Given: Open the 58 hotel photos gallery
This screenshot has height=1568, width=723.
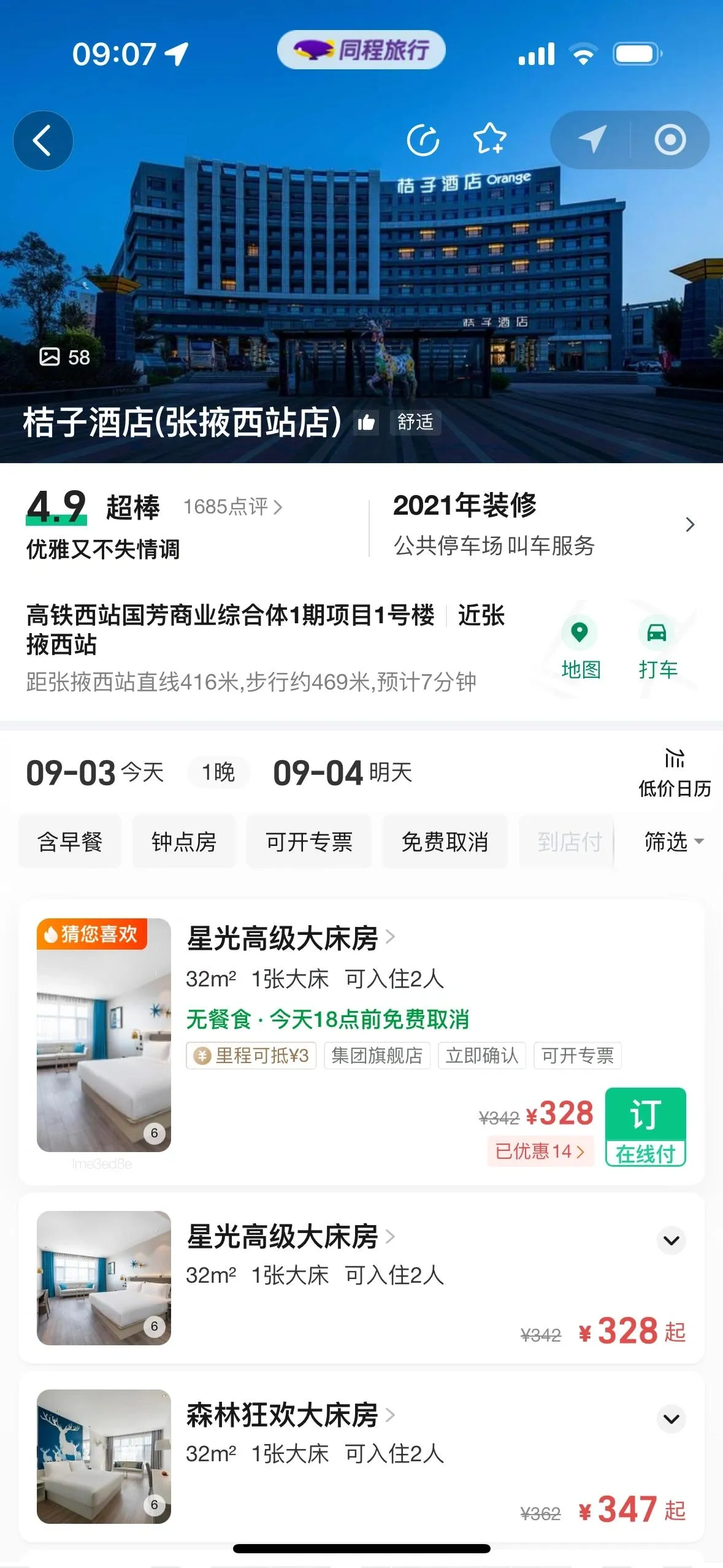Looking at the screenshot, I should (65, 356).
